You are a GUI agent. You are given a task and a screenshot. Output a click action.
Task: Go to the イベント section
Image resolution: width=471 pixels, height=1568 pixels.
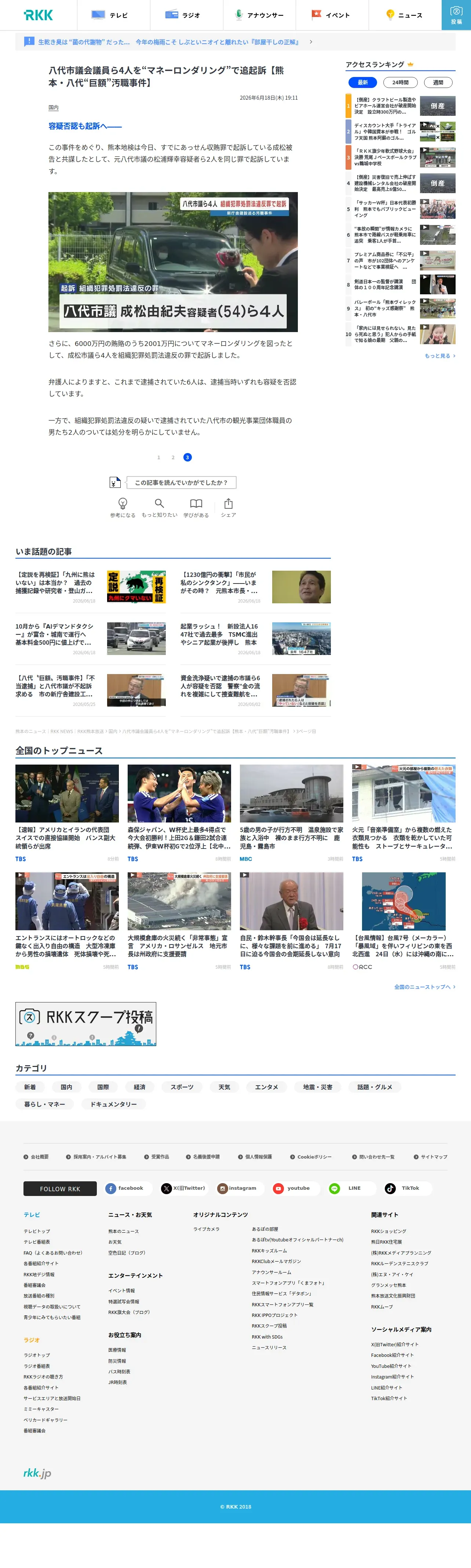point(332,15)
